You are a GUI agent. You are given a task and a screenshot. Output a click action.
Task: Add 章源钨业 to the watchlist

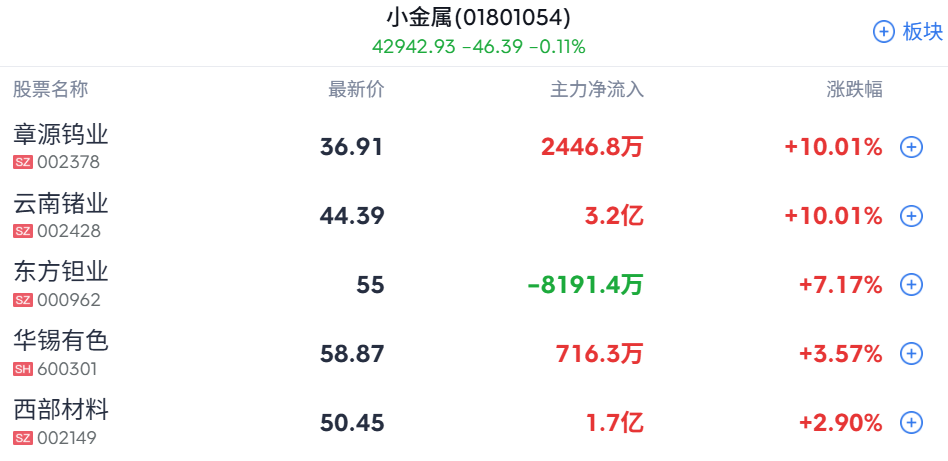(911, 147)
